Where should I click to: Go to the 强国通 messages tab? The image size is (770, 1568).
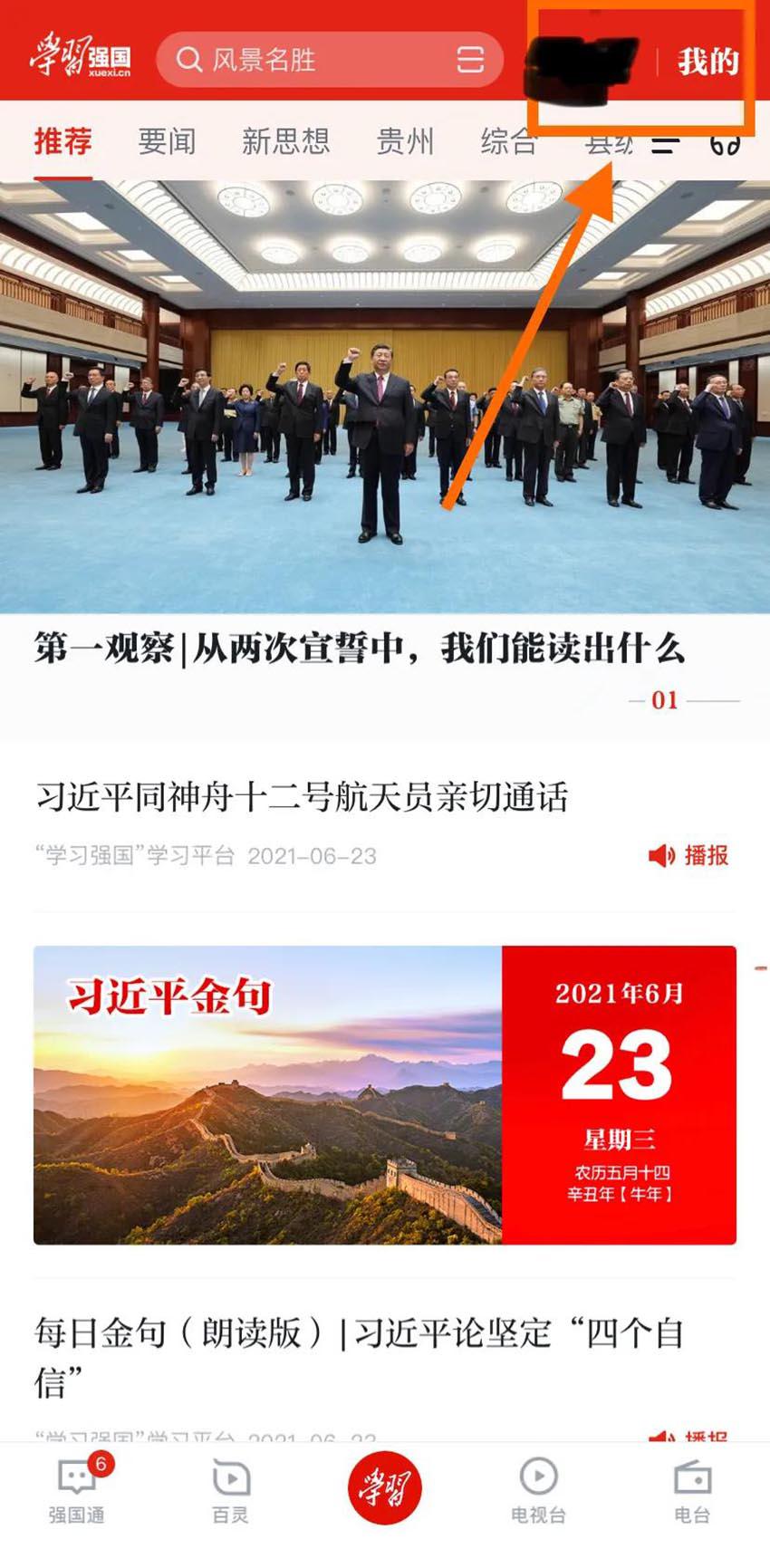77,1491
